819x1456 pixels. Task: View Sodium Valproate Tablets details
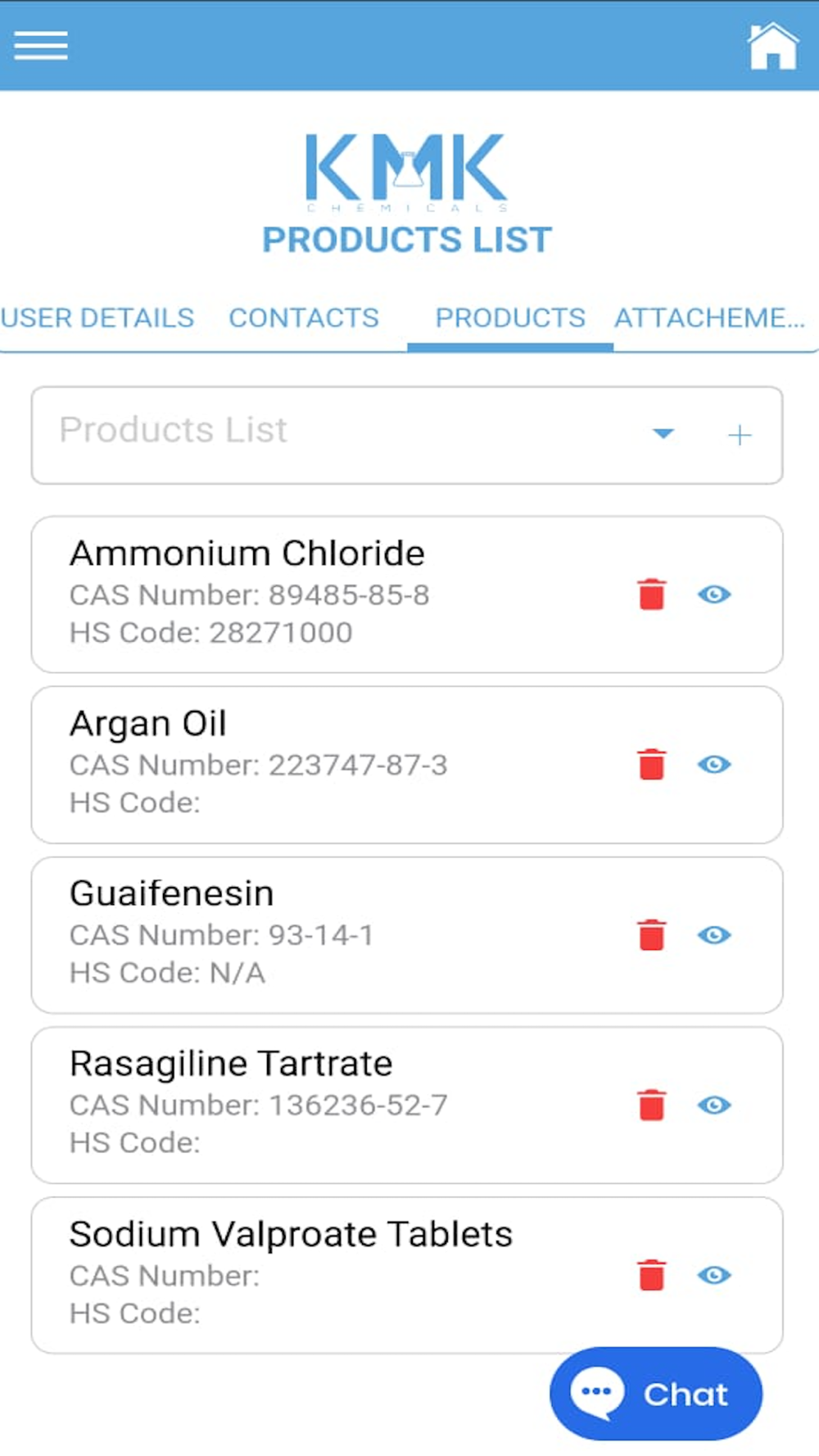coord(714,1275)
